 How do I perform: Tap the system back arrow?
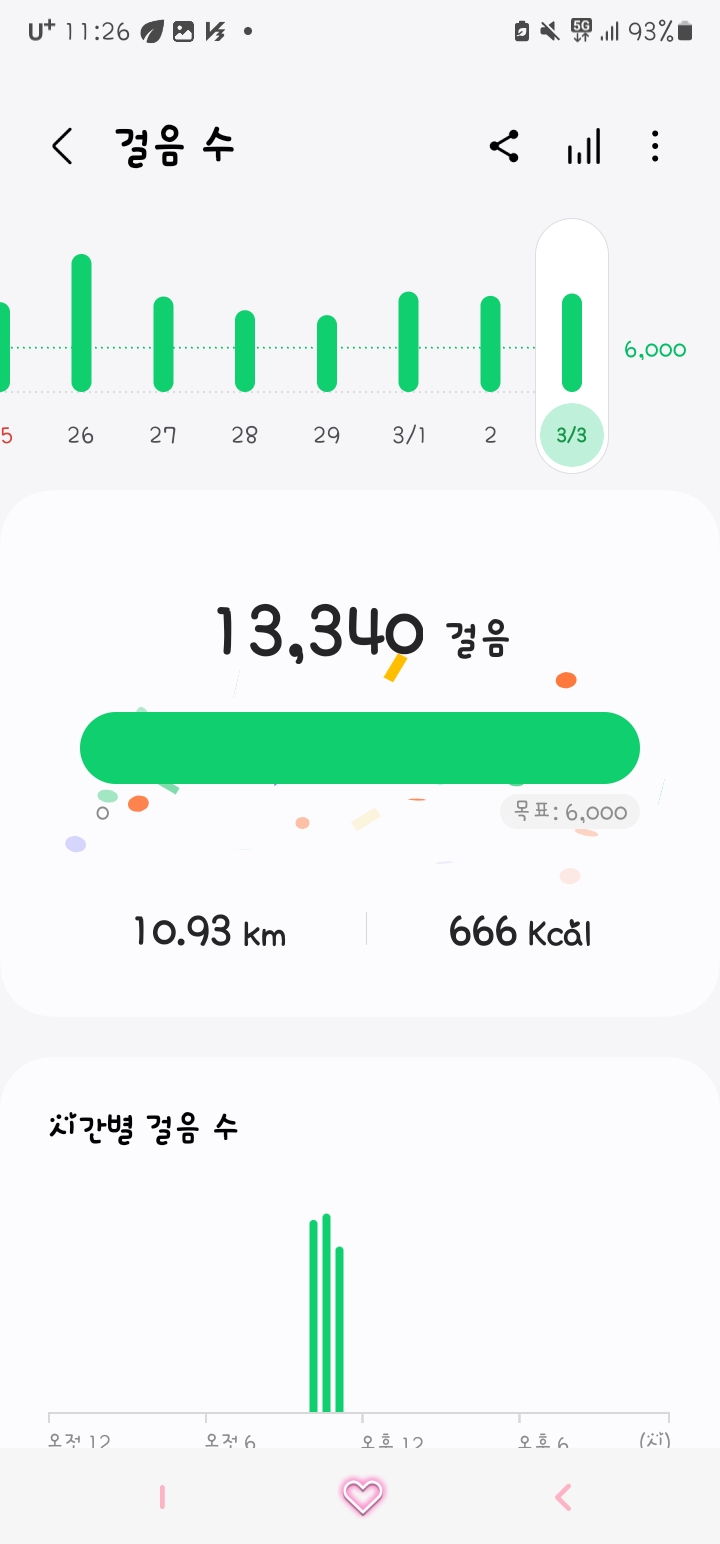[562, 1496]
